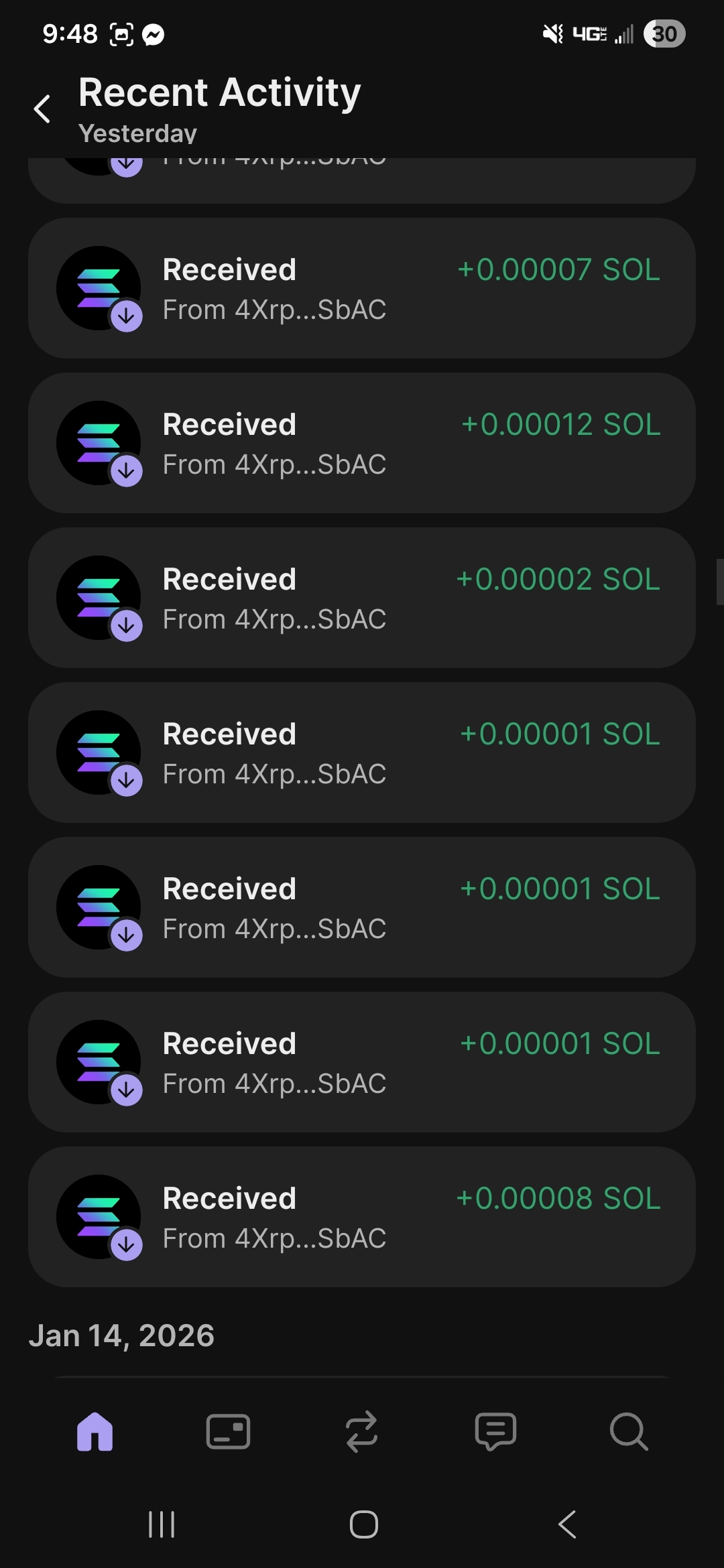Switch to the swap tab
Screen dimensions: 724x1568
click(361, 1432)
